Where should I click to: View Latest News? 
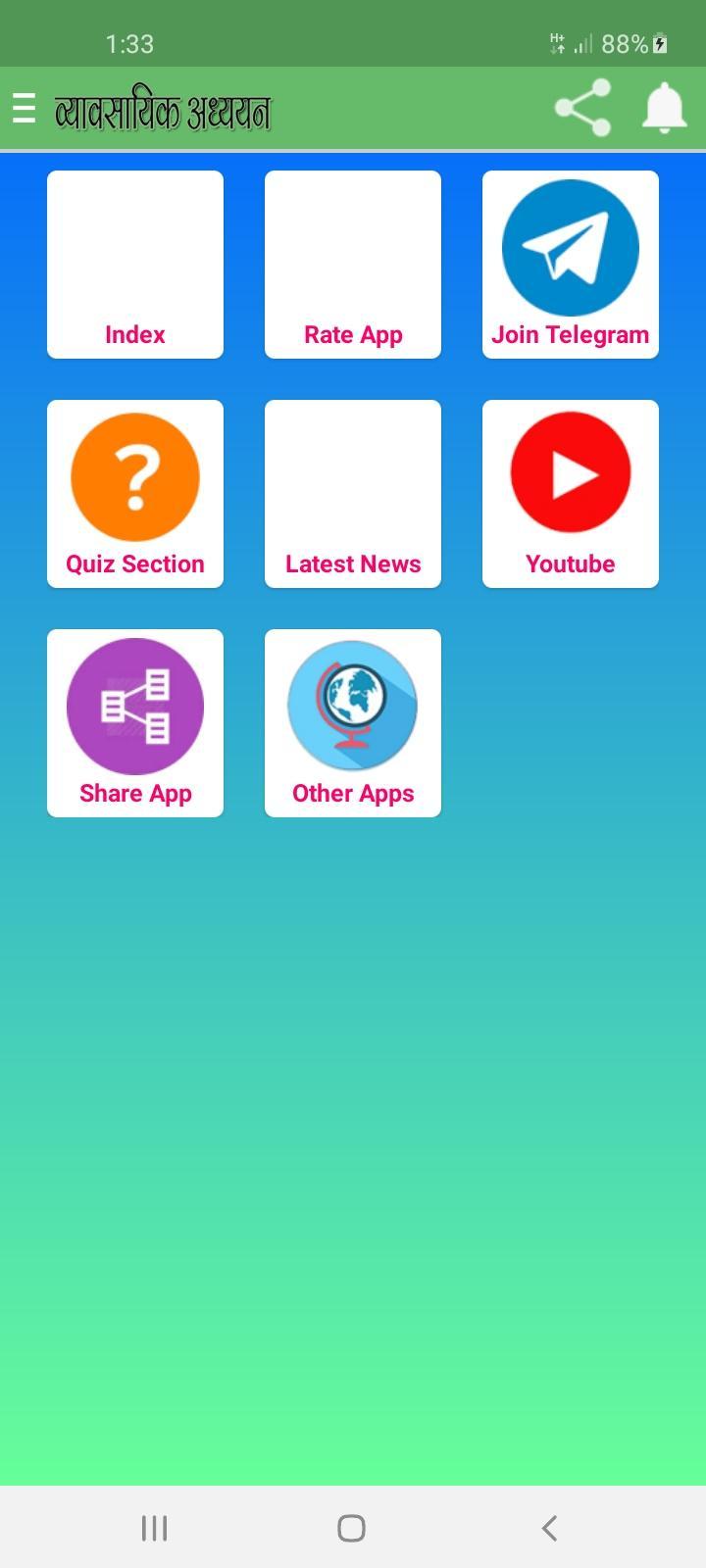[353, 494]
